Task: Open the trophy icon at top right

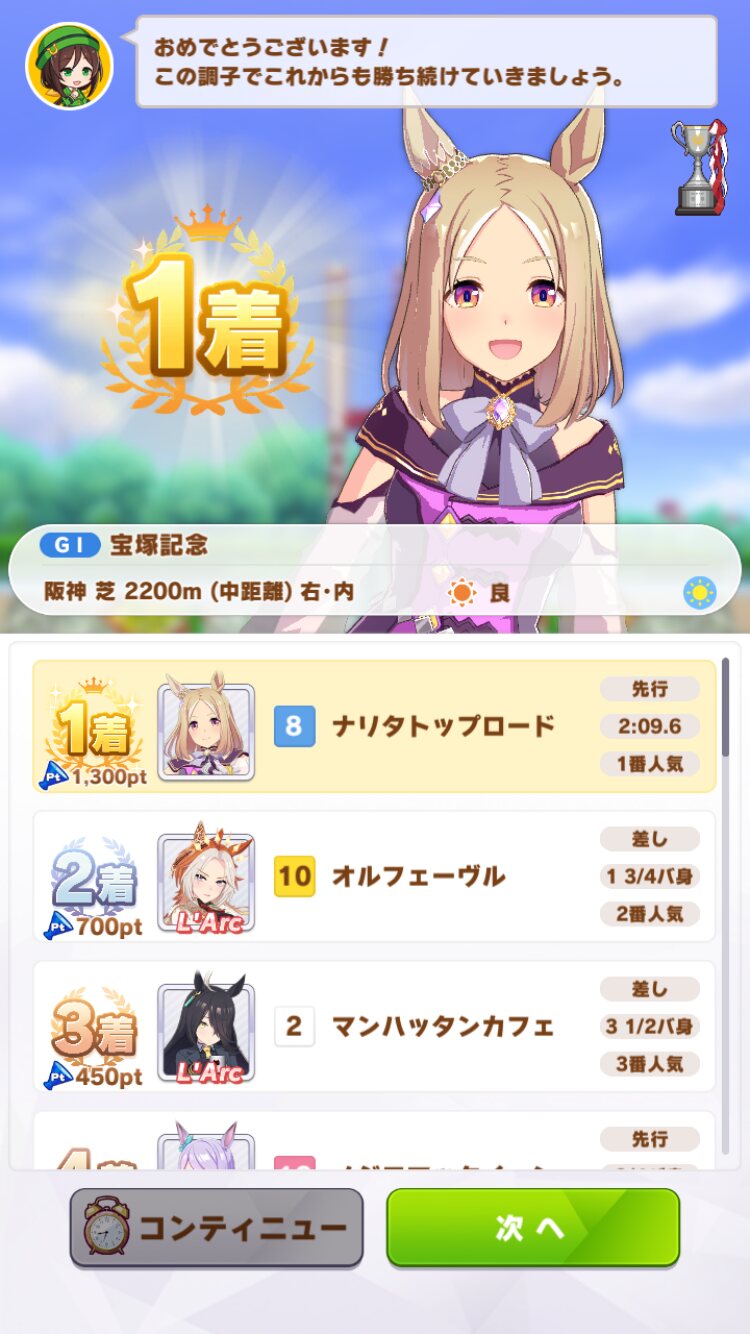Action: [x=698, y=167]
